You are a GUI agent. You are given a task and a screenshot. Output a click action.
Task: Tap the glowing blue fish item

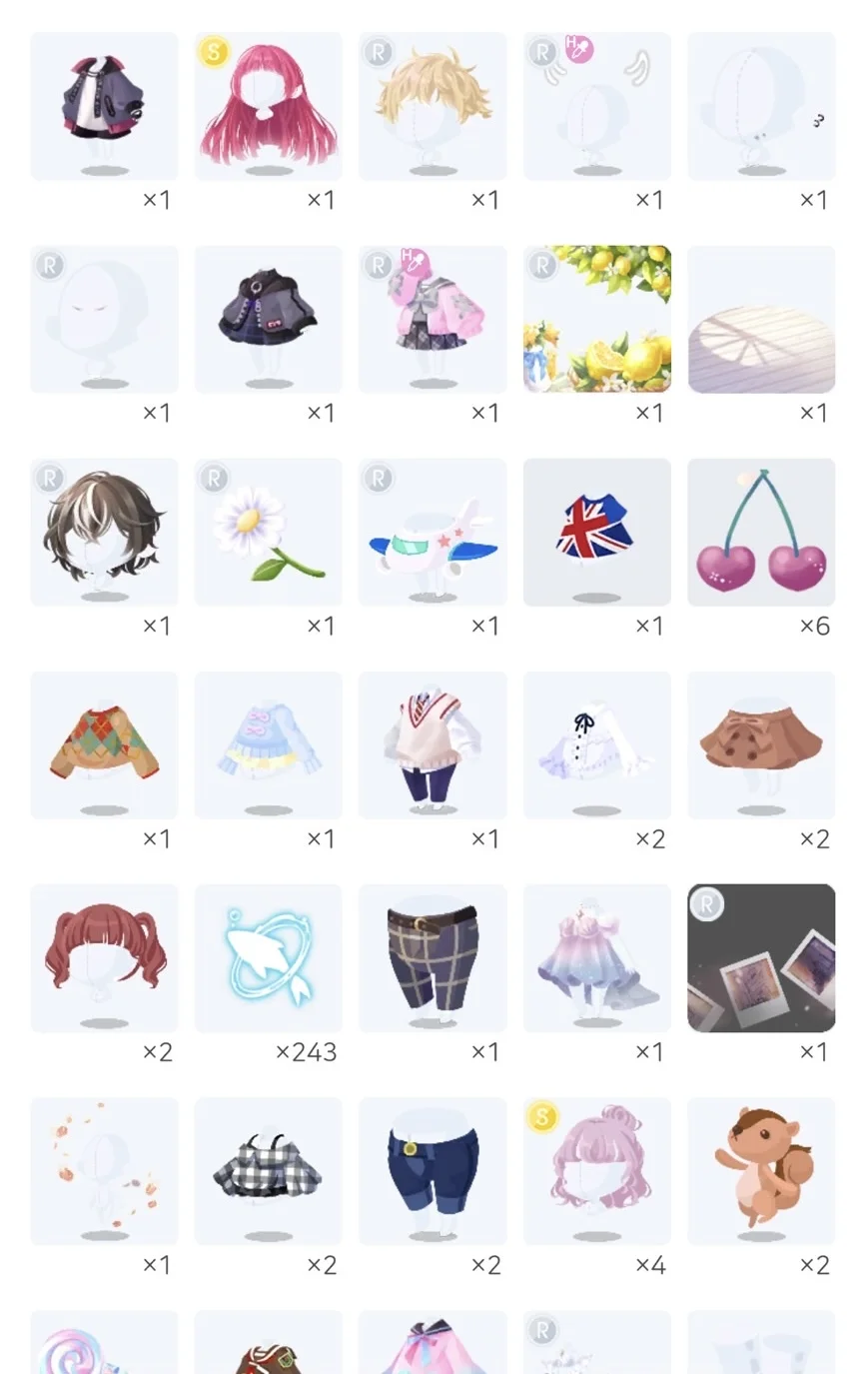[268, 957]
